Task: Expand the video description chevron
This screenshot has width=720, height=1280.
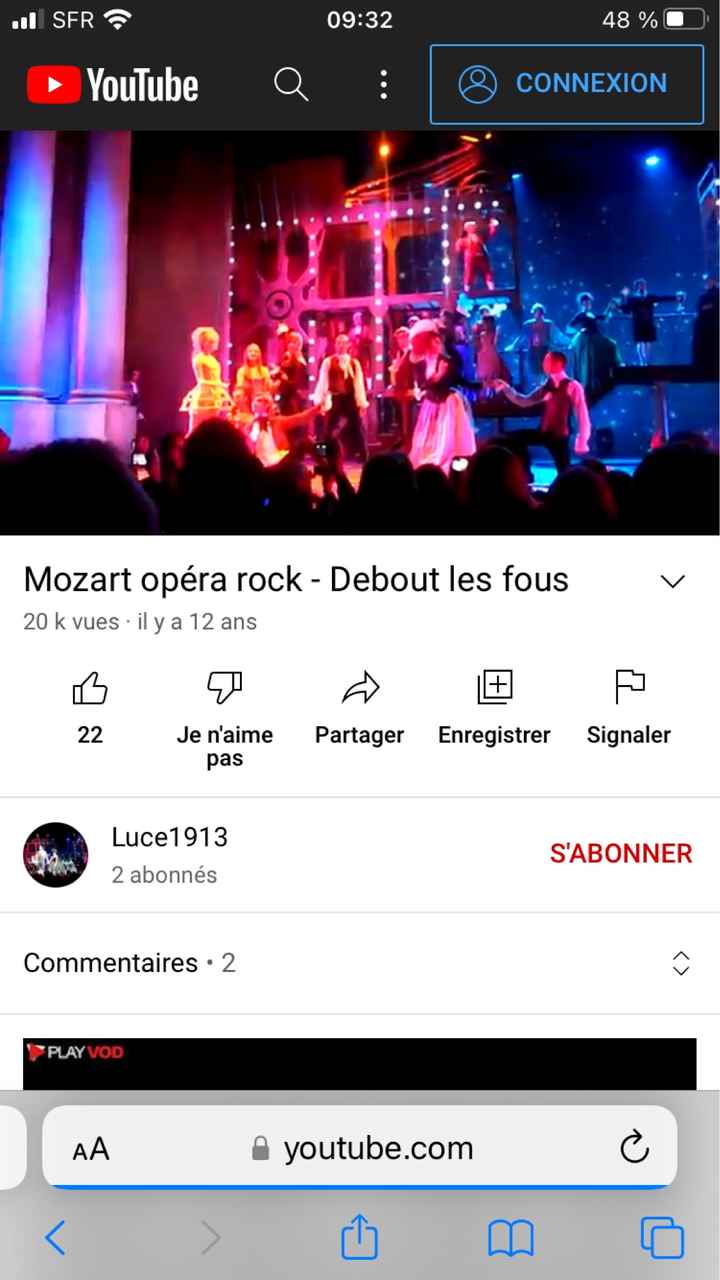Action: 672,580
